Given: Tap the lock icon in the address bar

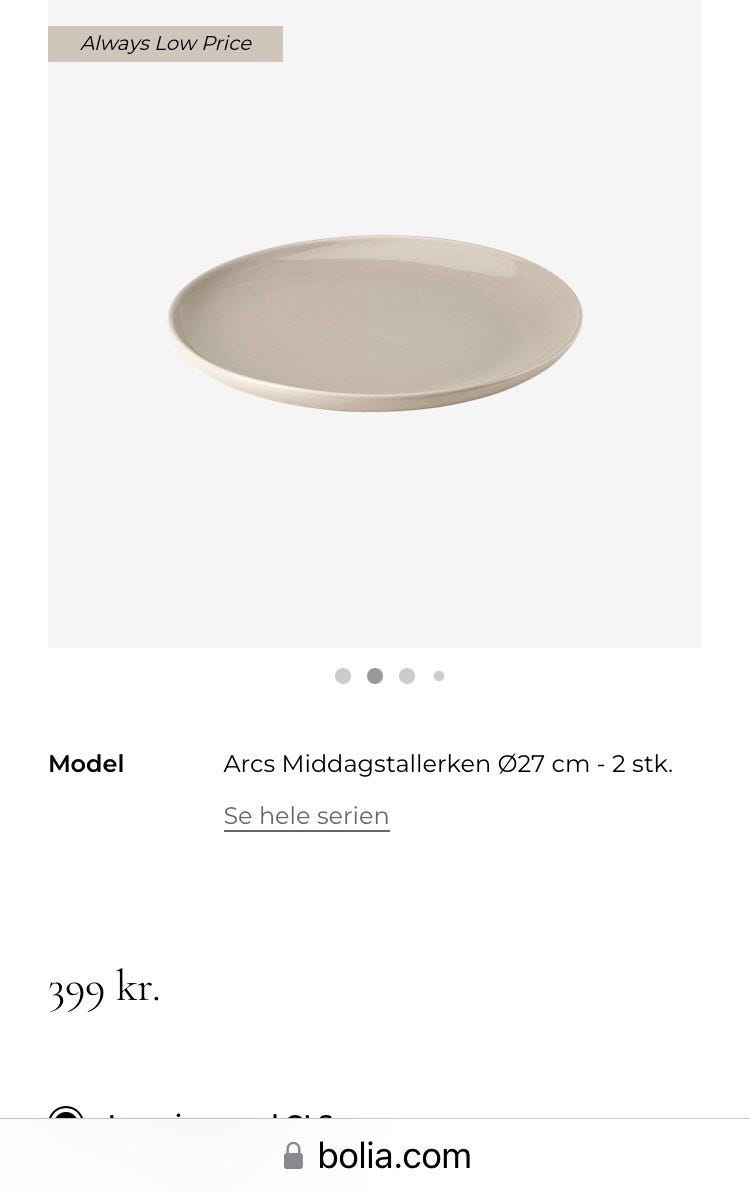Looking at the screenshot, I should tap(292, 1156).
